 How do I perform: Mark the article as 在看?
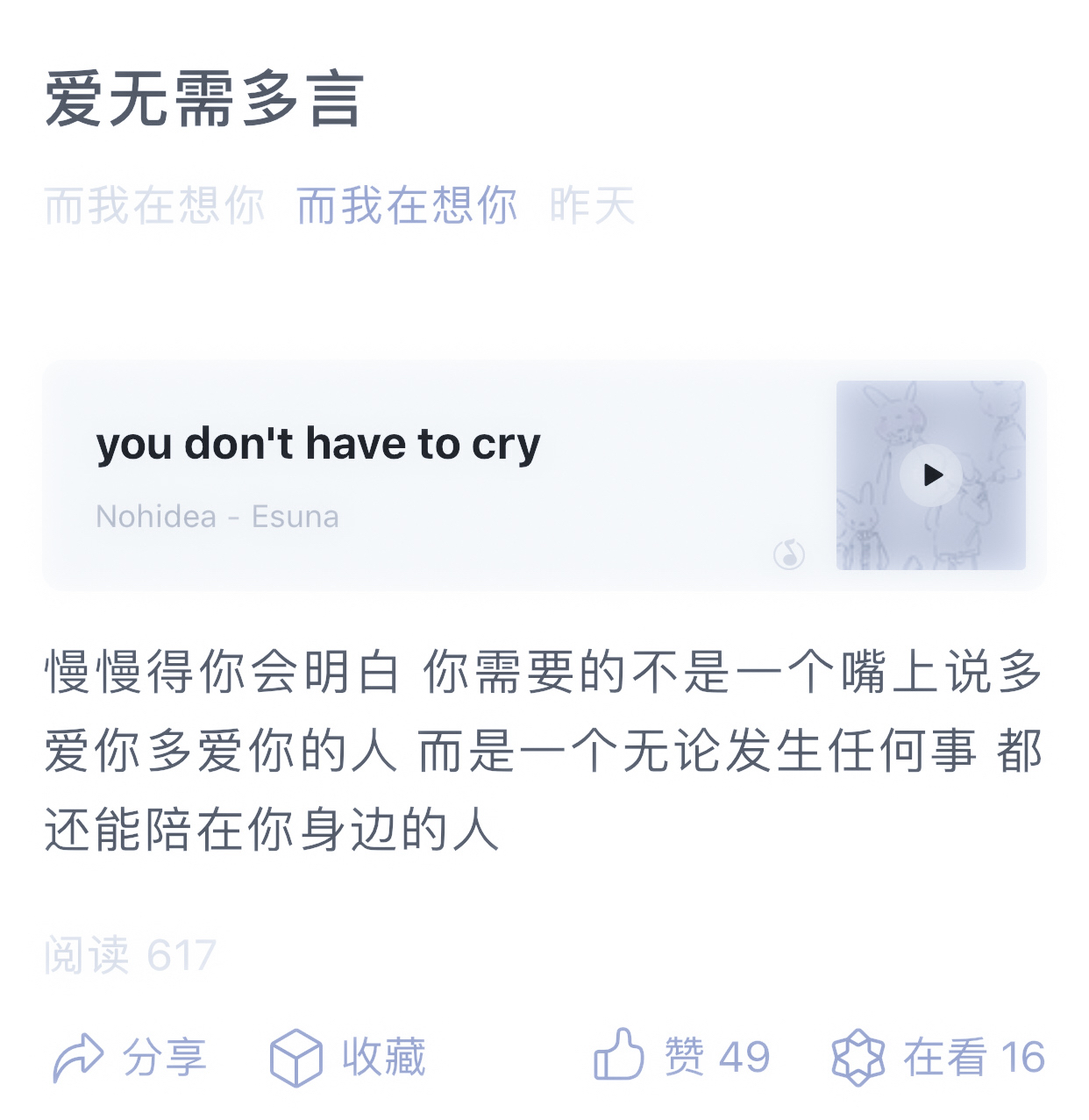point(938,1057)
